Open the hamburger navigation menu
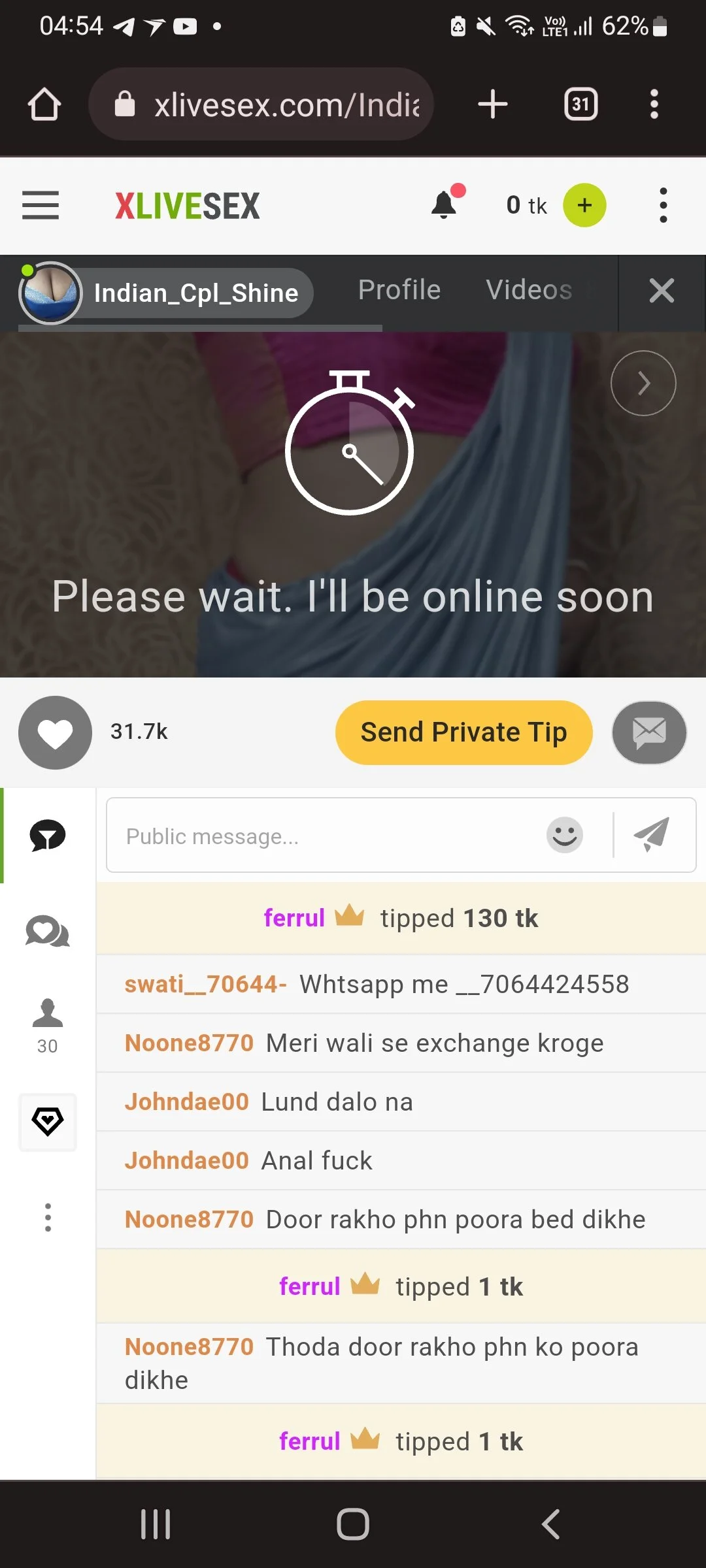Viewport: 706px width, 1568px height. point(41,205)
